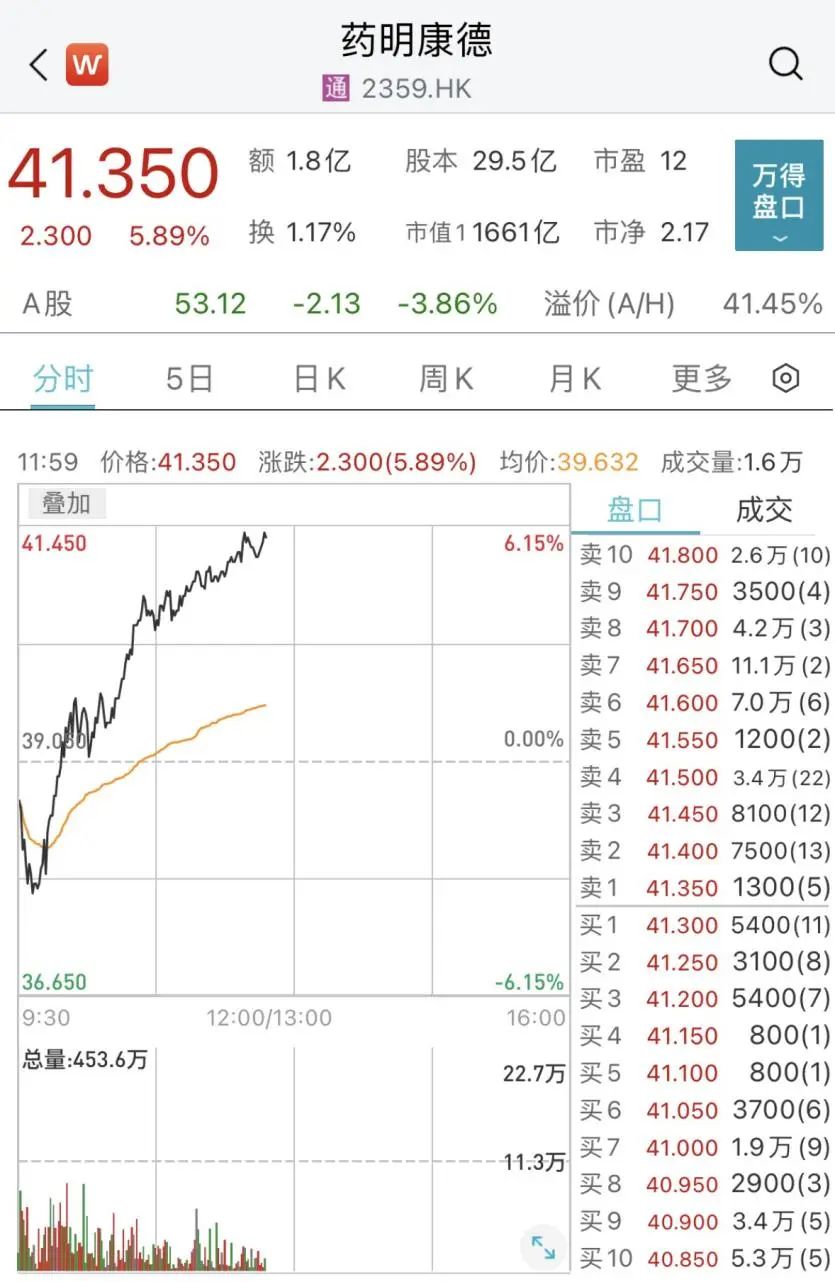The width and height of the screenshot is (835, 1282).
Task: Select the 叠加 overlay icon on chart
Action: [66, 504]
